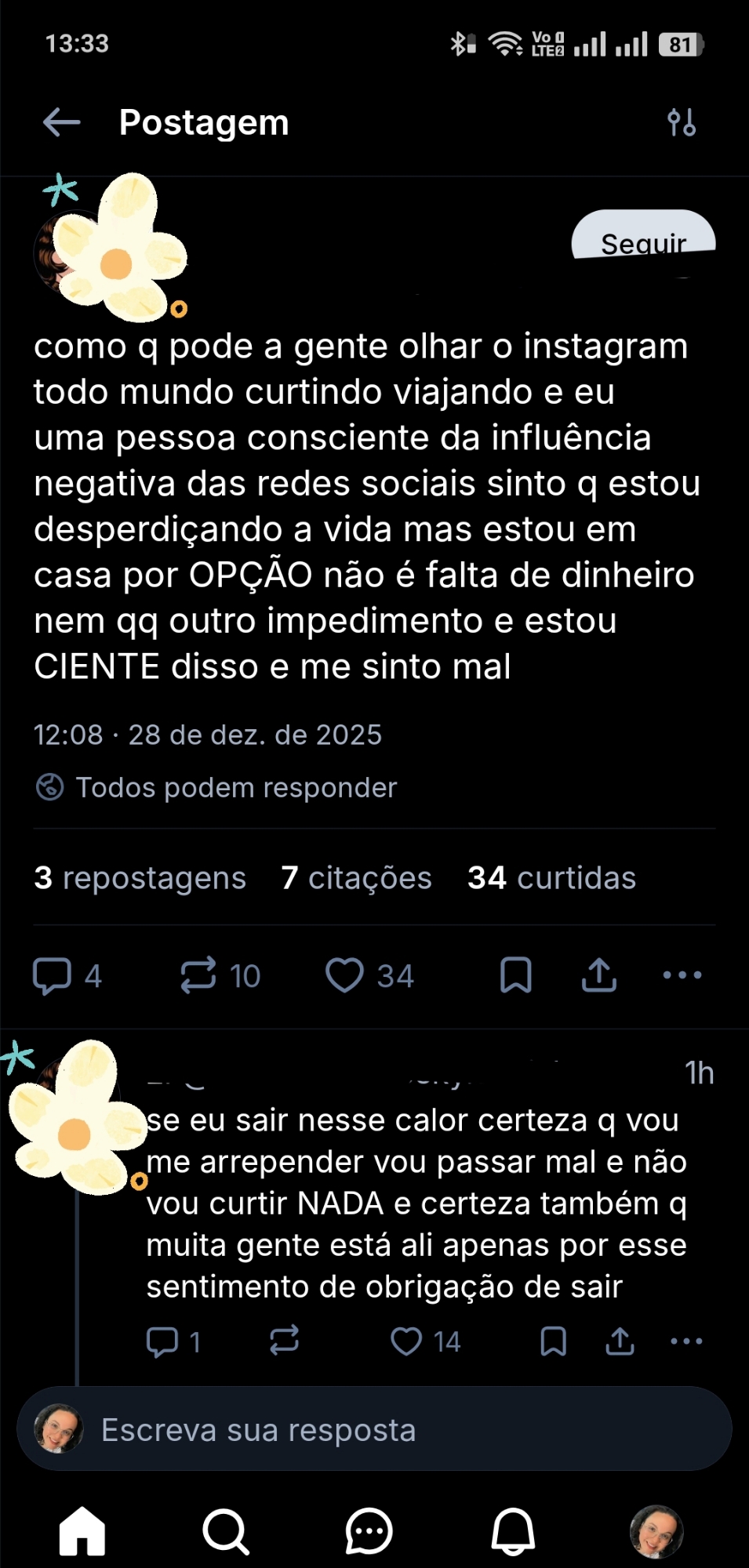
Task: View who gave the 34 curtidas
Action: [x=551, y=878]
